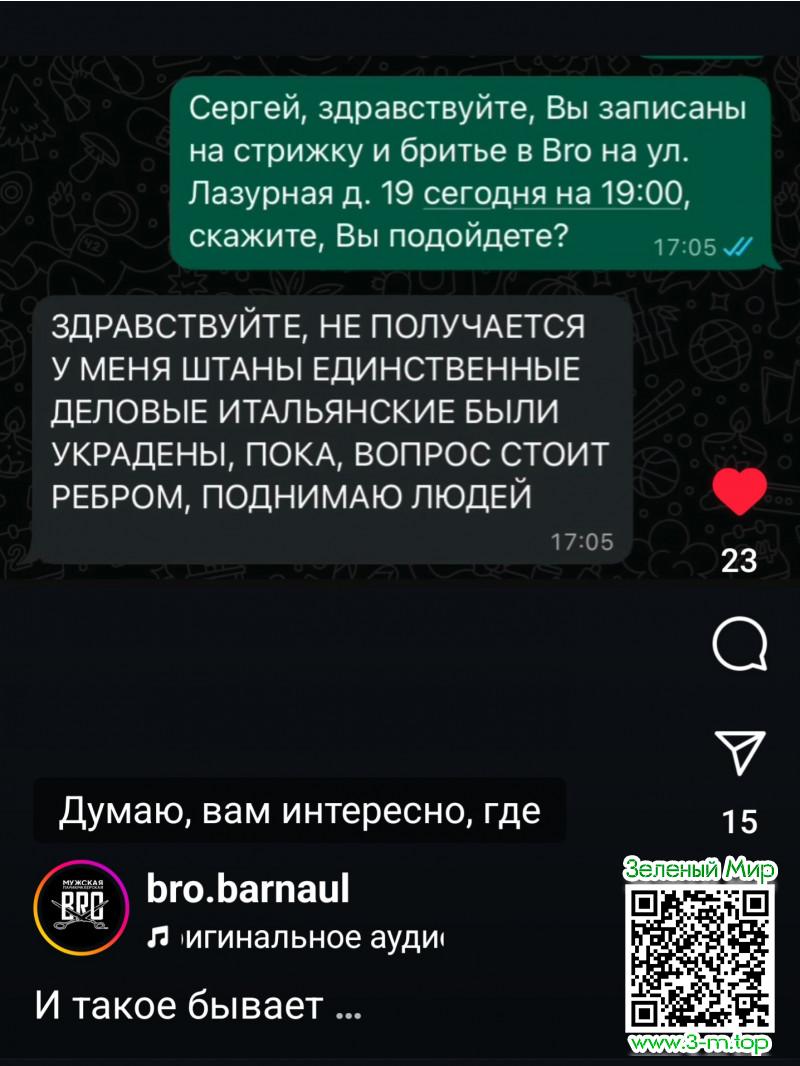Viewport: 800px width, 1066px height.
Task: Open the bro.barnaul username link
Action: pos(248,887)
